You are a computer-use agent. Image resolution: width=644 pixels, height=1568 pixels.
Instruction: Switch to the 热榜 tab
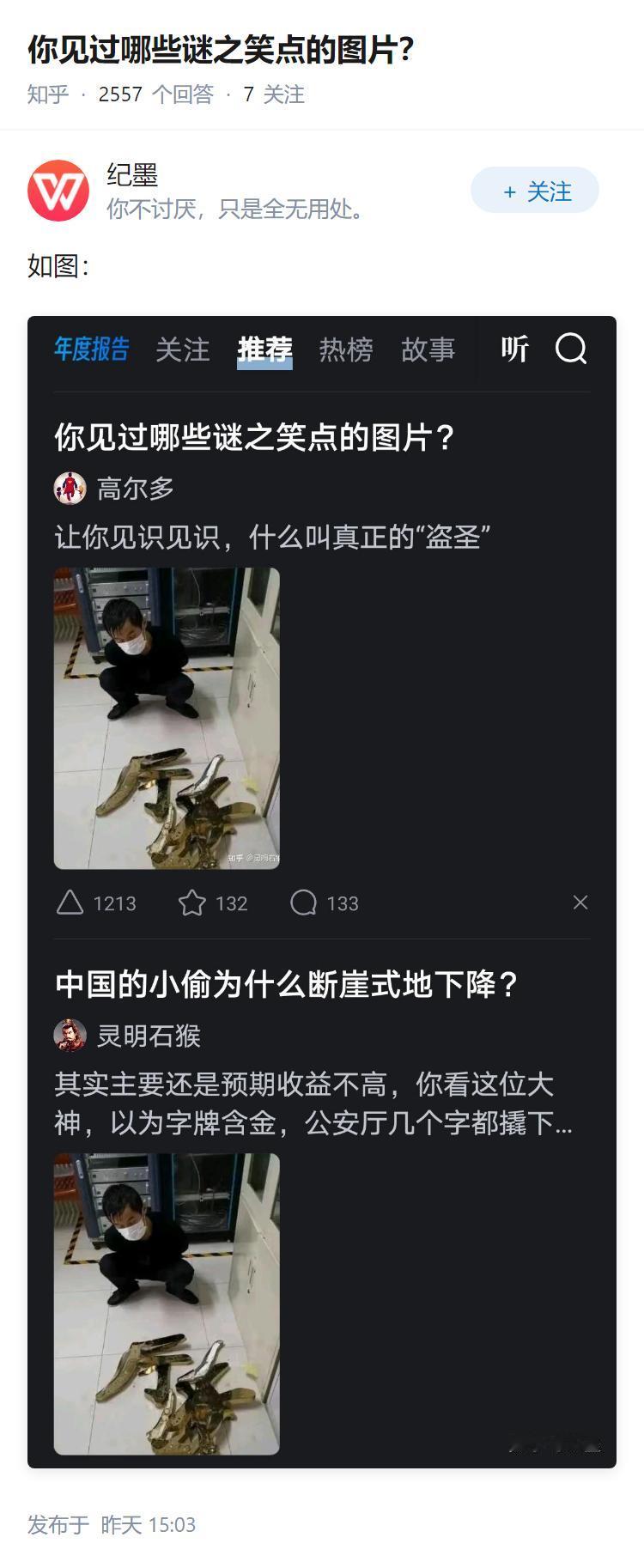click(345, 349)
